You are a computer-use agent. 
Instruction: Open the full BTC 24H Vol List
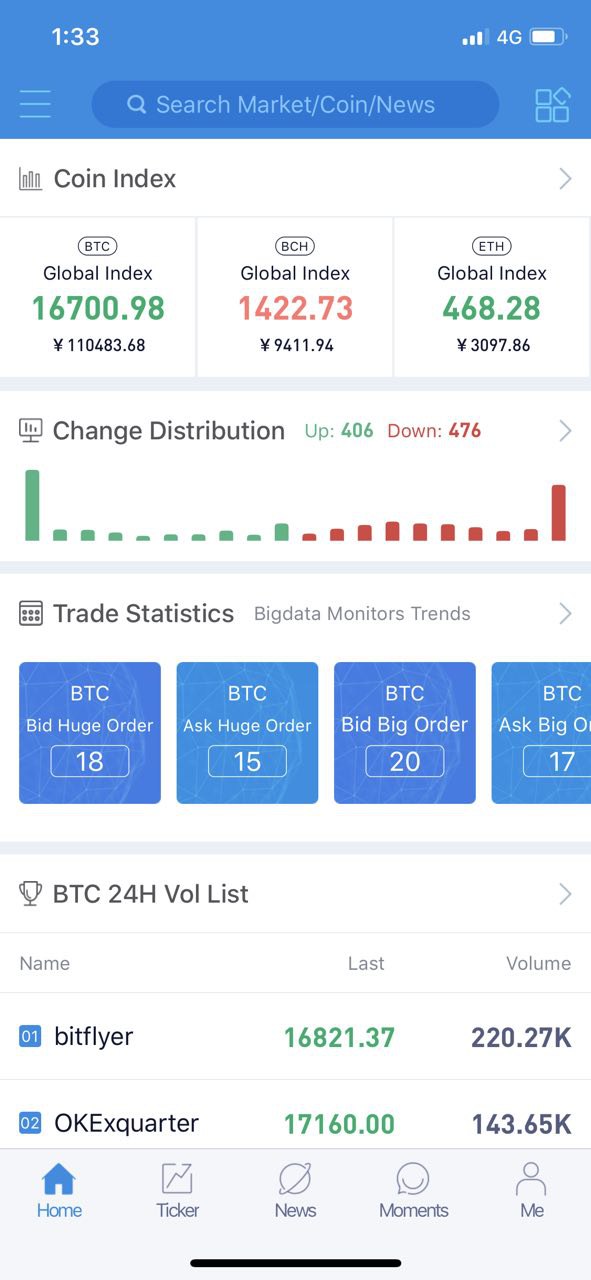click(295, 894)
